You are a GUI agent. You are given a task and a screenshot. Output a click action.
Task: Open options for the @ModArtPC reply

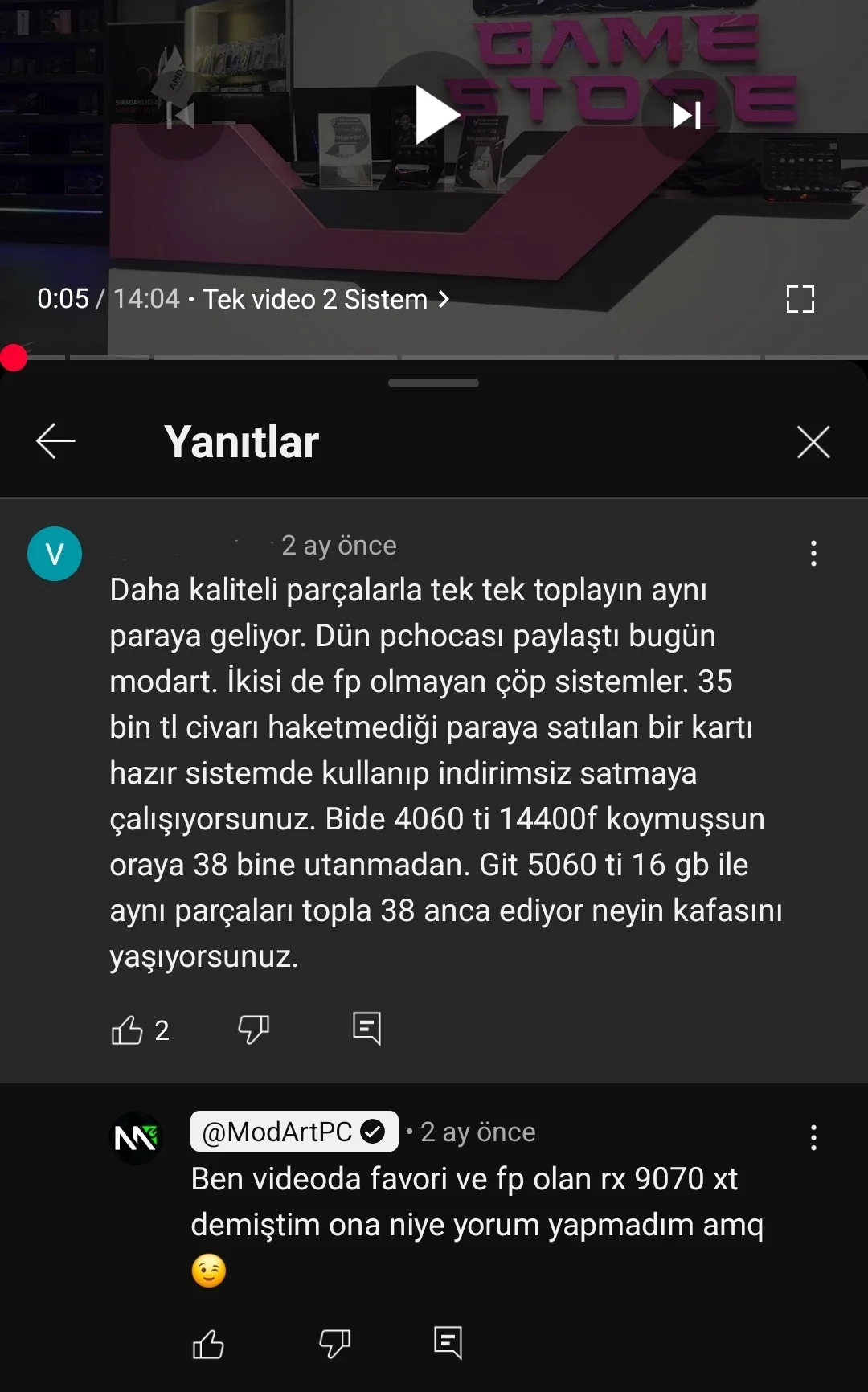(x=813, y=1137)
